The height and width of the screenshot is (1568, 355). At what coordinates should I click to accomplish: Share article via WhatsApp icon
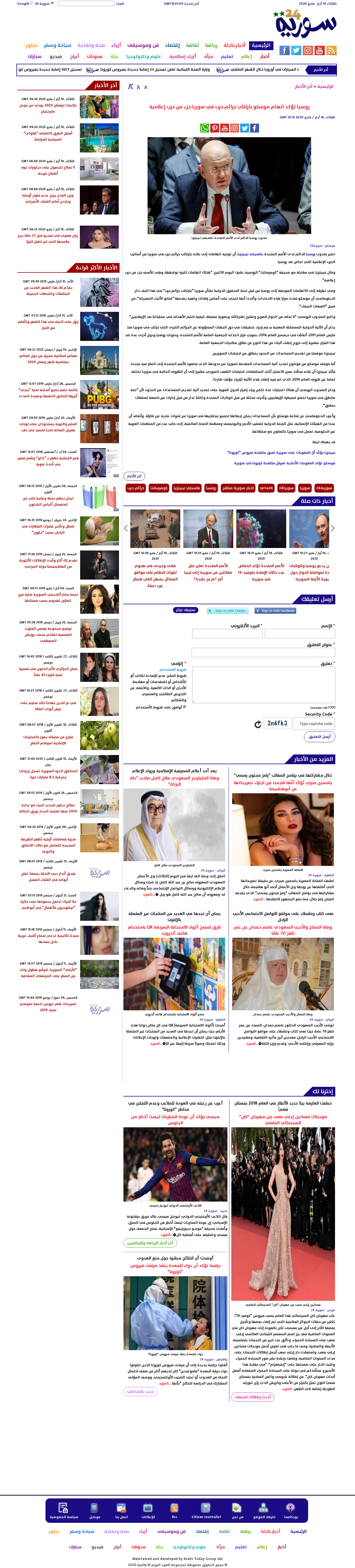pyautogui.click(x=205, y=128)
